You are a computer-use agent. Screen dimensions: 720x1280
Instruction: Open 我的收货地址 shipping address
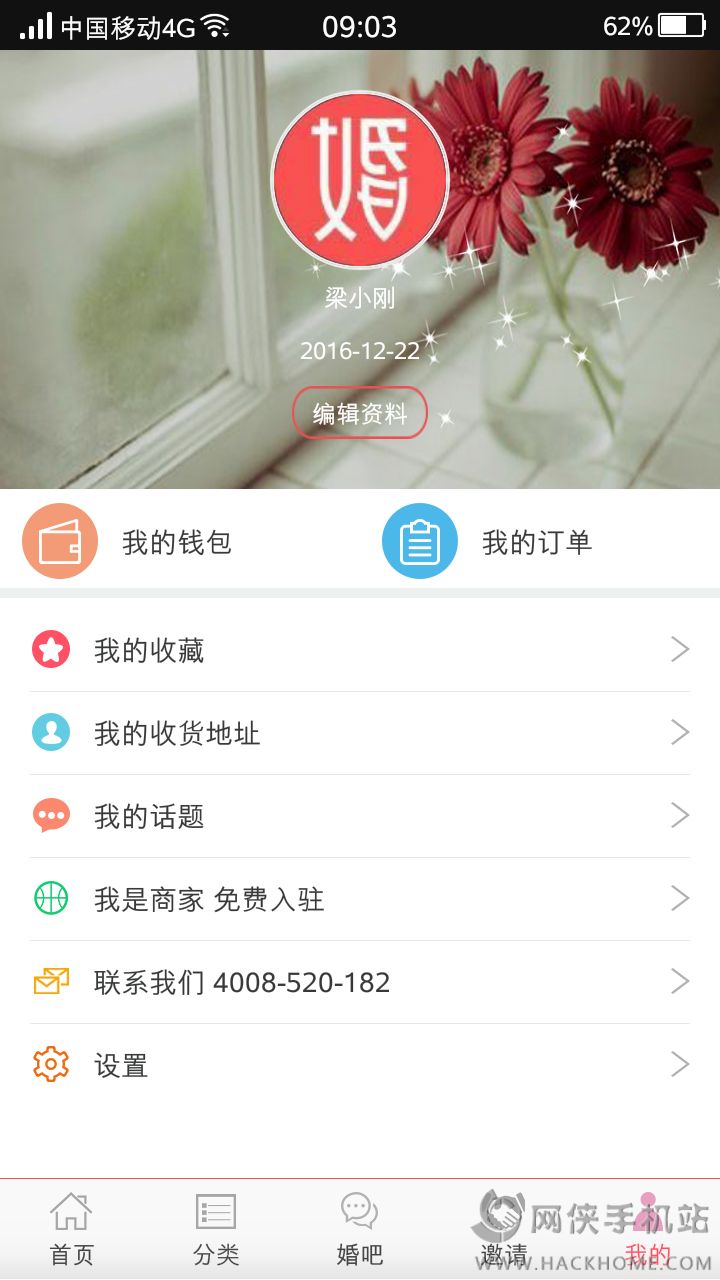tap(360, 733)
